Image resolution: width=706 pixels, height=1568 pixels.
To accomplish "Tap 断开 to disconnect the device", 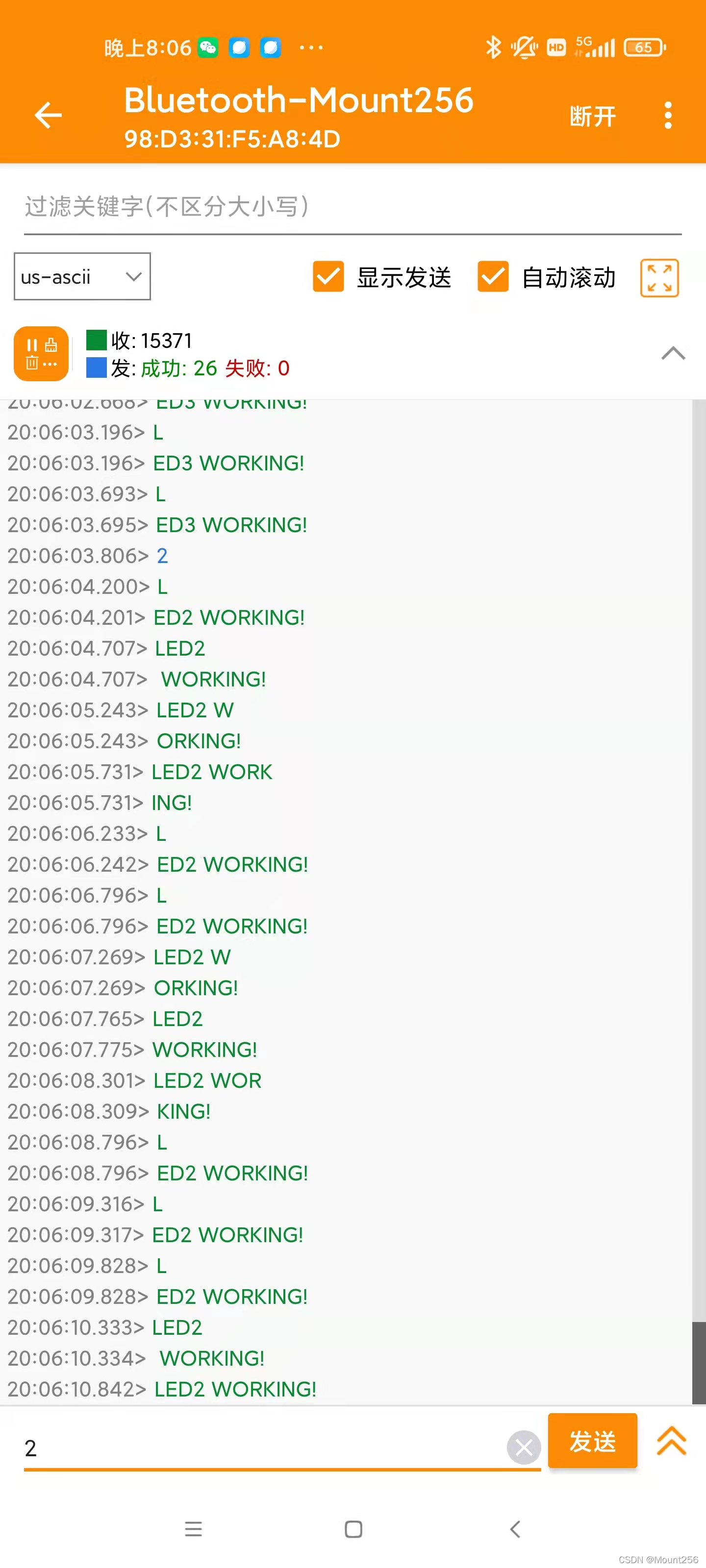I will [592, 116].
